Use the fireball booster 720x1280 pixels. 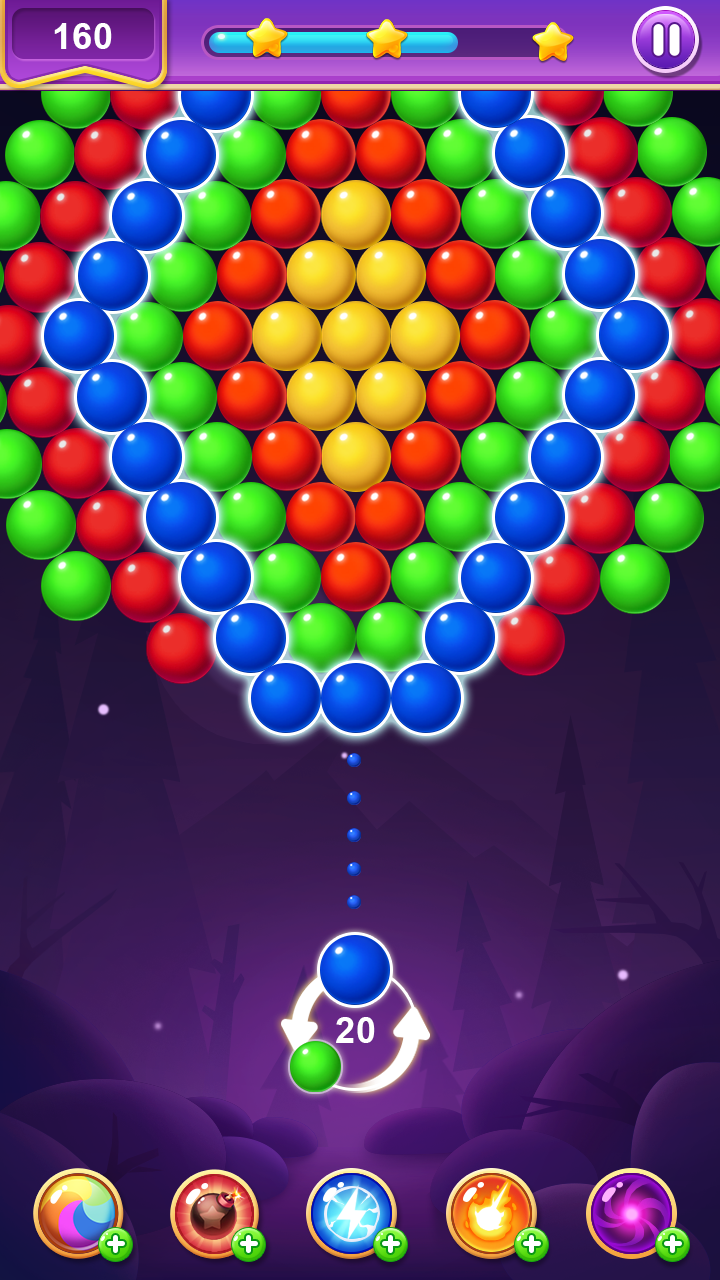490,1212
